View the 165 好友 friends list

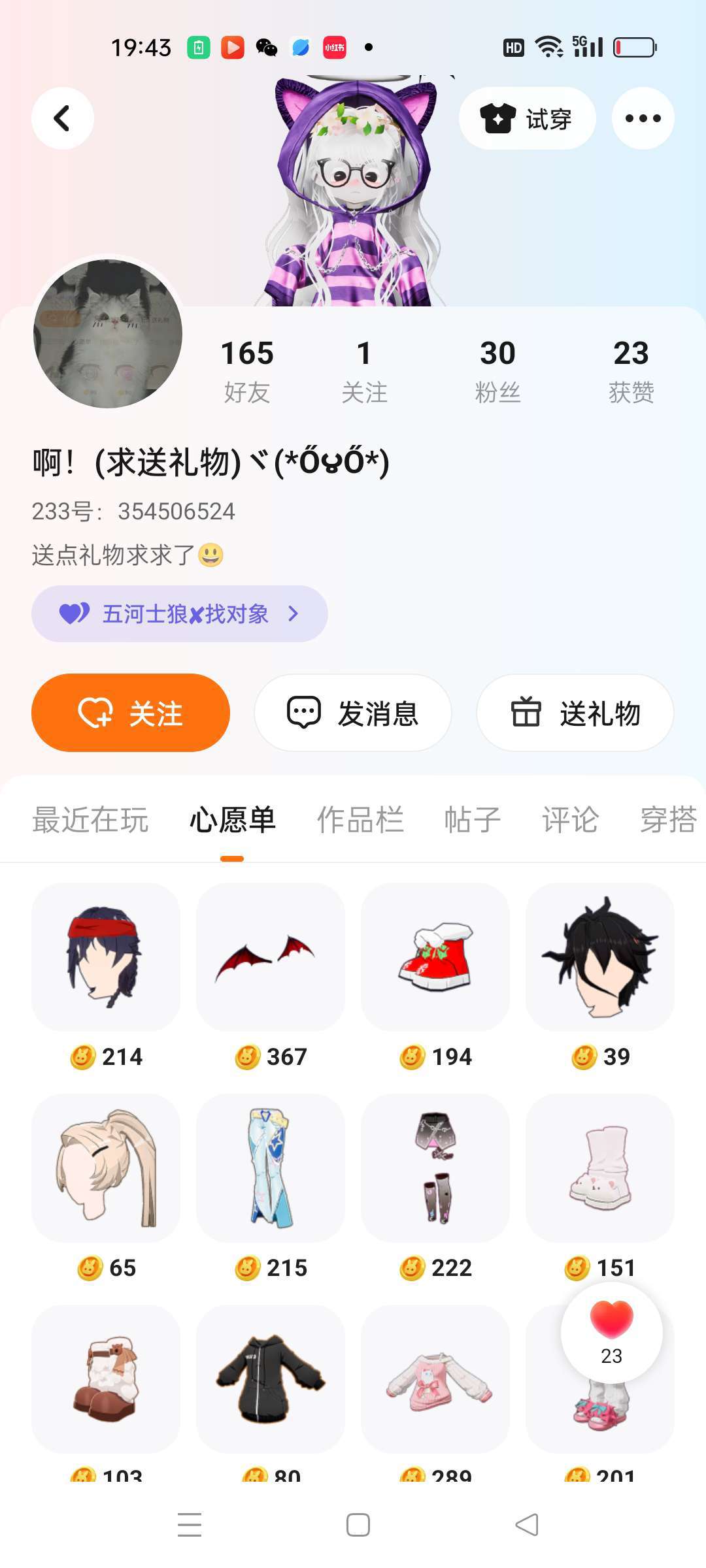point(247,370)
